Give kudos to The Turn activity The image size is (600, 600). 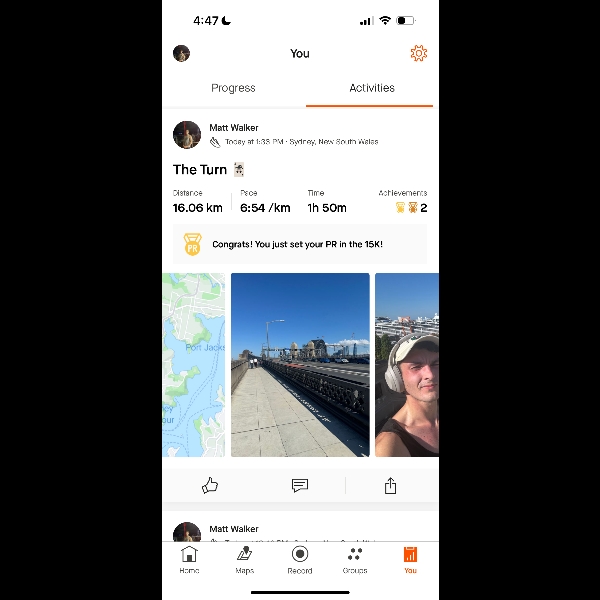(x=210, y=485)
